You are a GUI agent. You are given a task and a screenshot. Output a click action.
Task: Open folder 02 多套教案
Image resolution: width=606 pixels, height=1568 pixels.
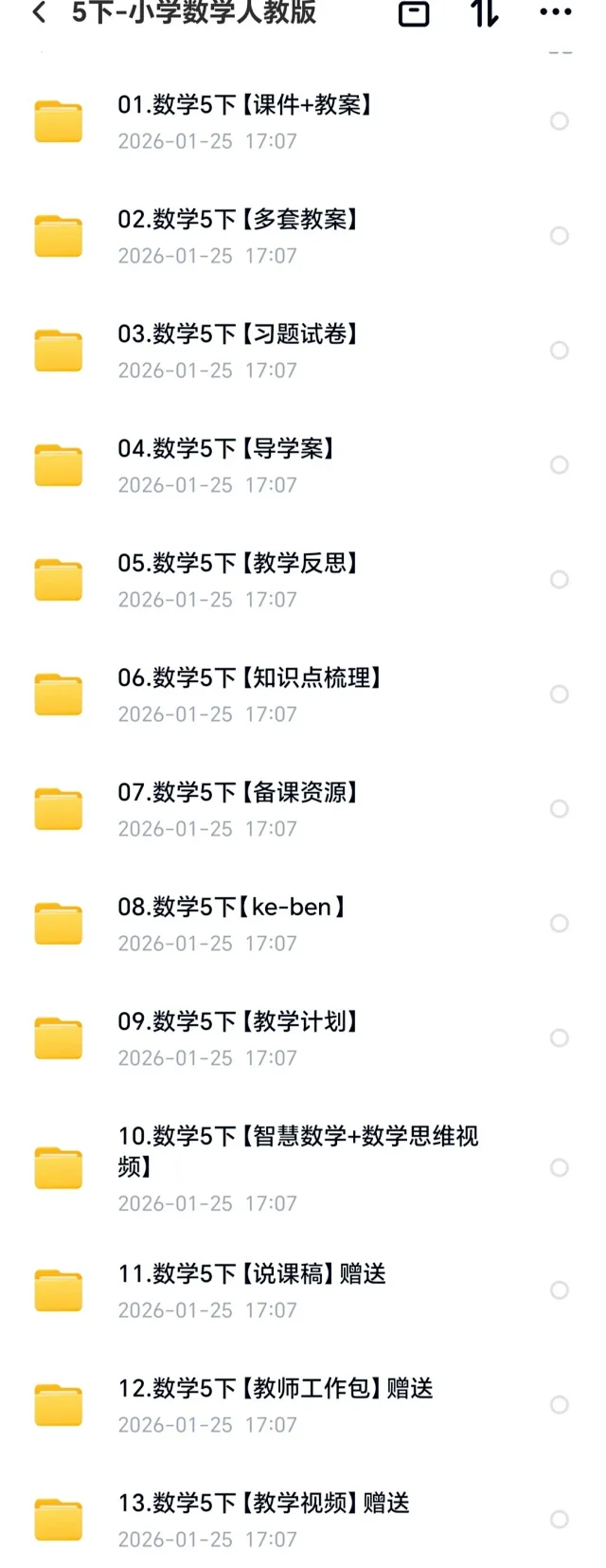pos(237,220)
